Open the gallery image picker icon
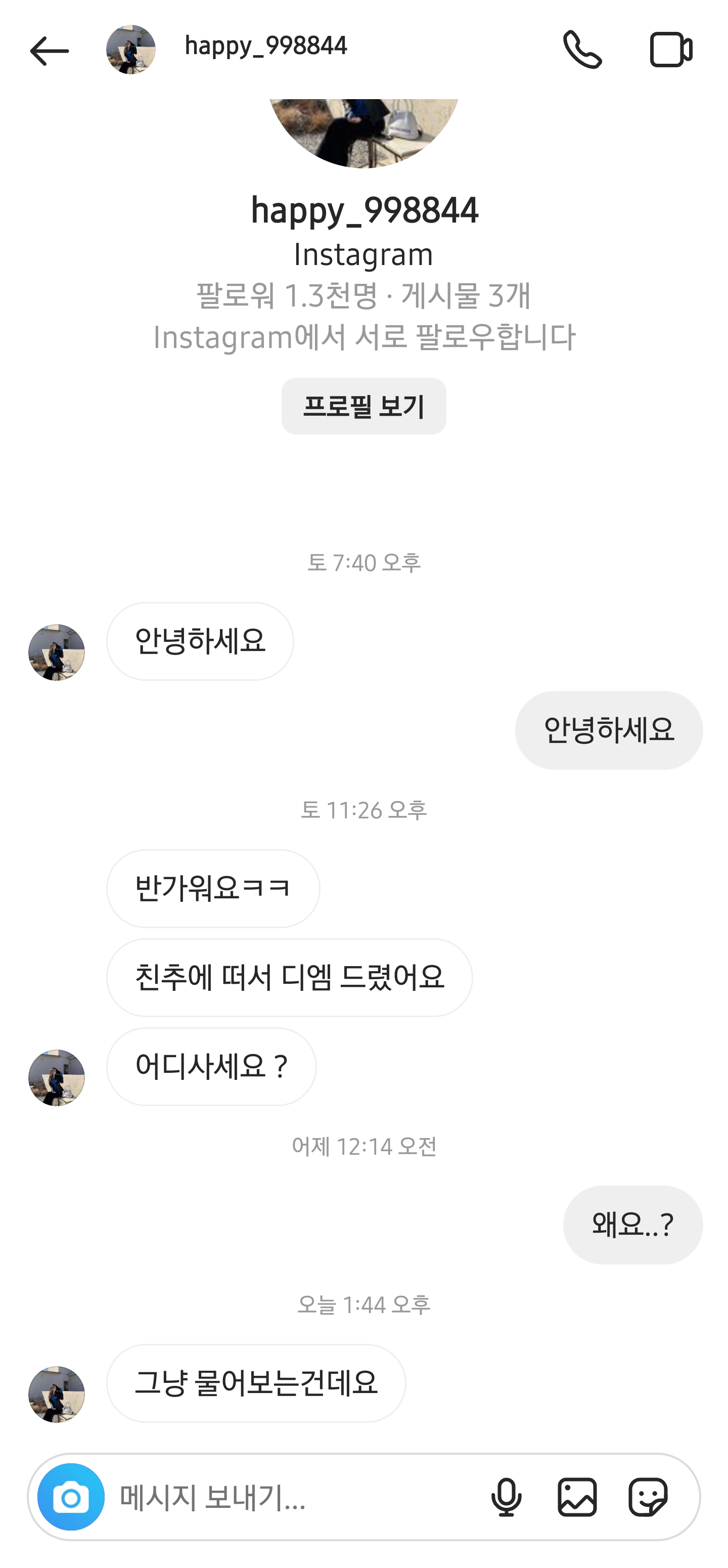This screenshot has width=728, height=1568. pos(576,1497)
